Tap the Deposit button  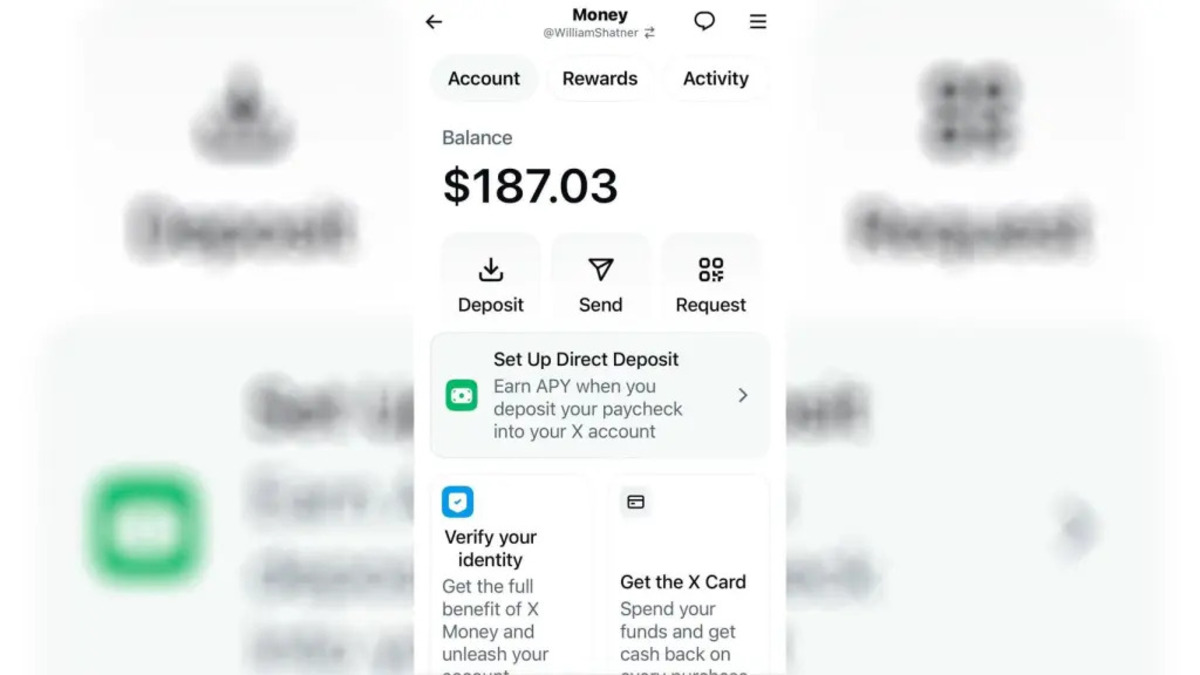[x=491, y=285]
